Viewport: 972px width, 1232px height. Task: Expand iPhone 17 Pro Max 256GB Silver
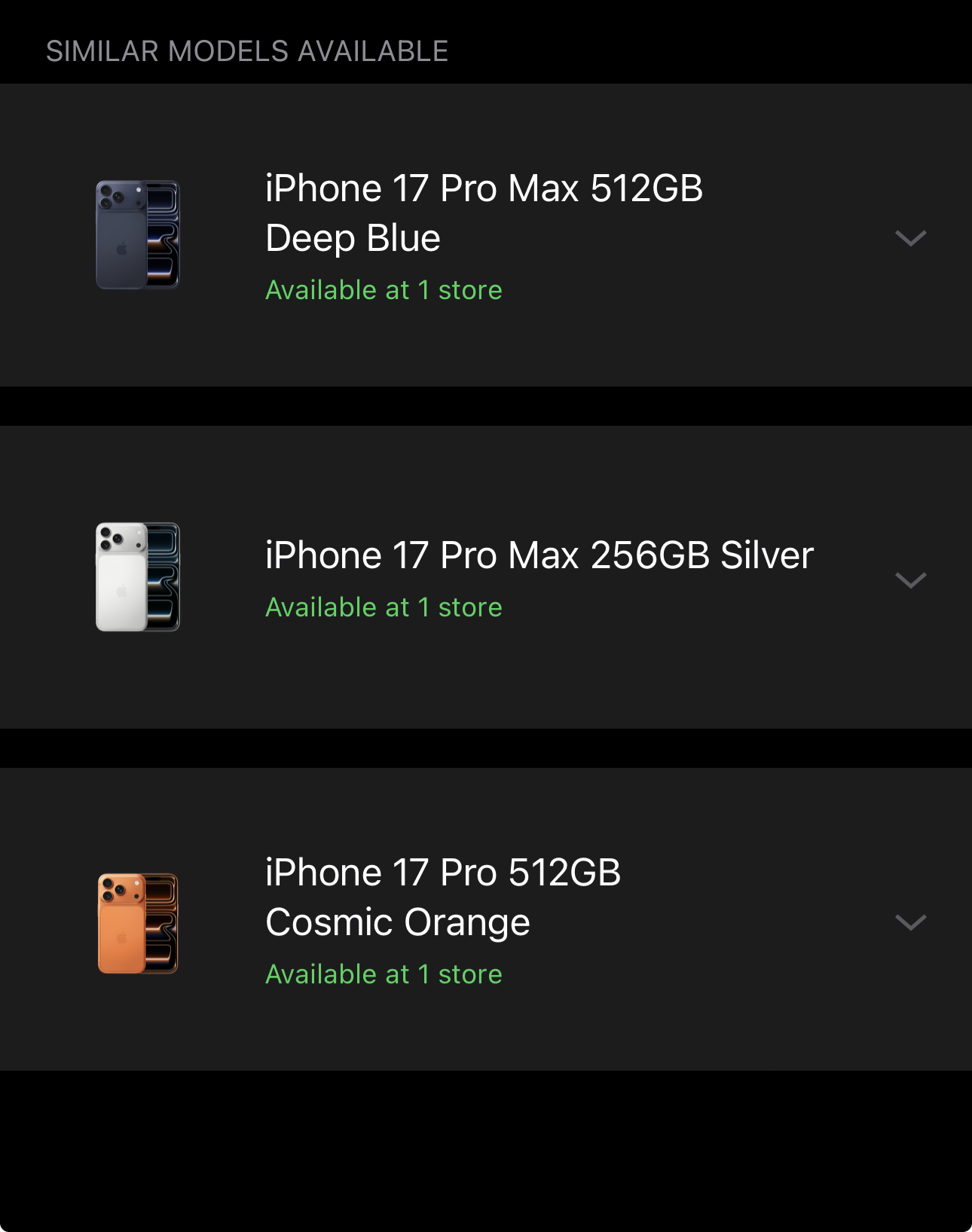pyautogui.click(x=910, y=579)
